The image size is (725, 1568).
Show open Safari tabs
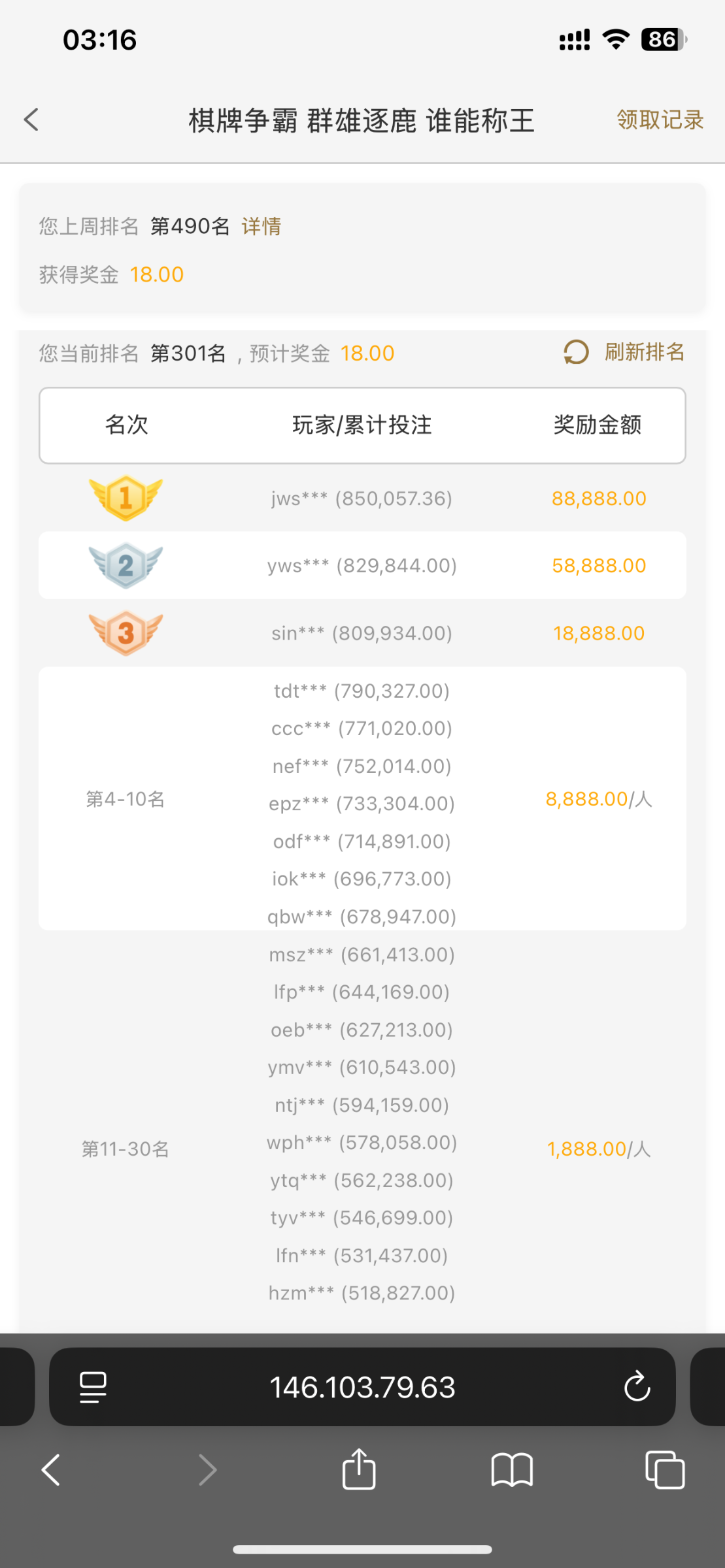(665, 1470)
